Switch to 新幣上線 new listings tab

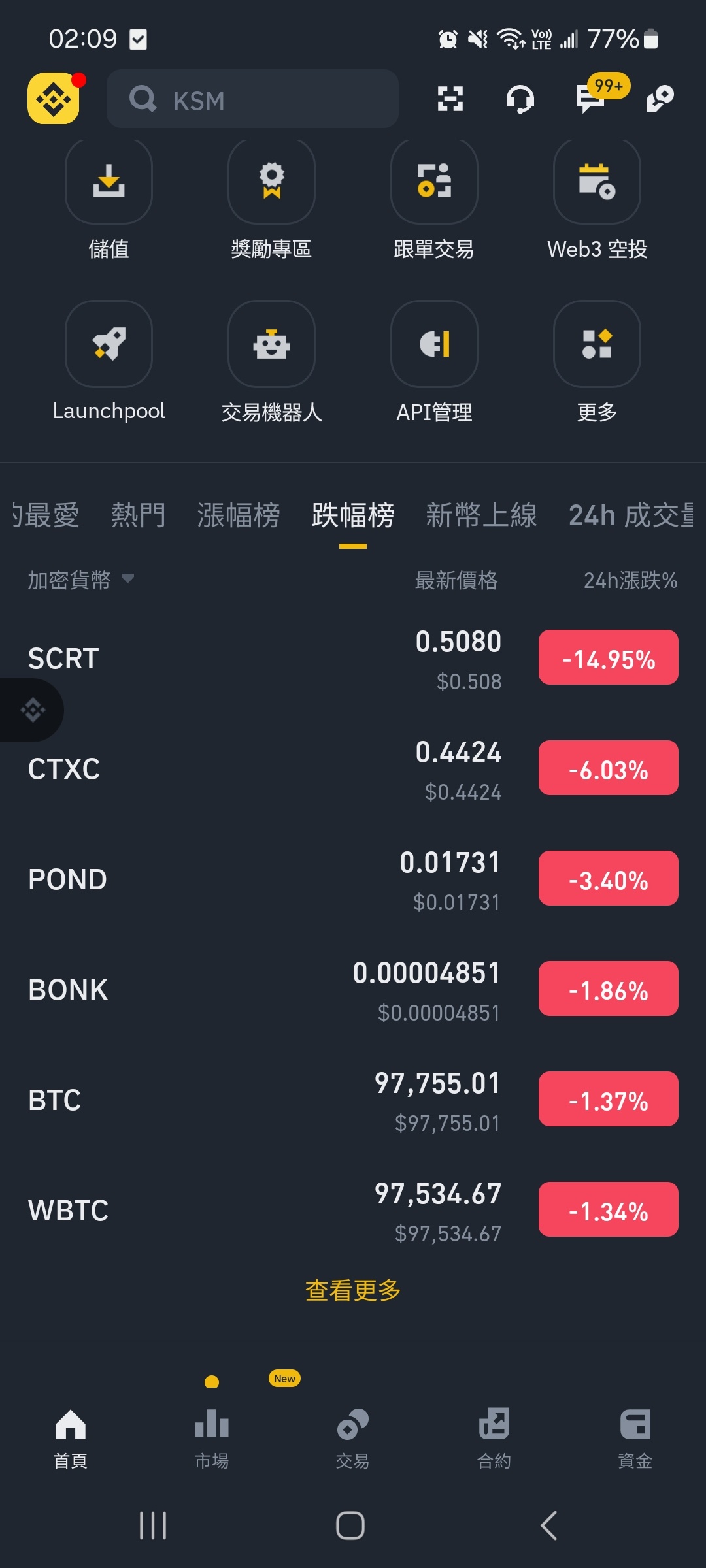point(481,515)
